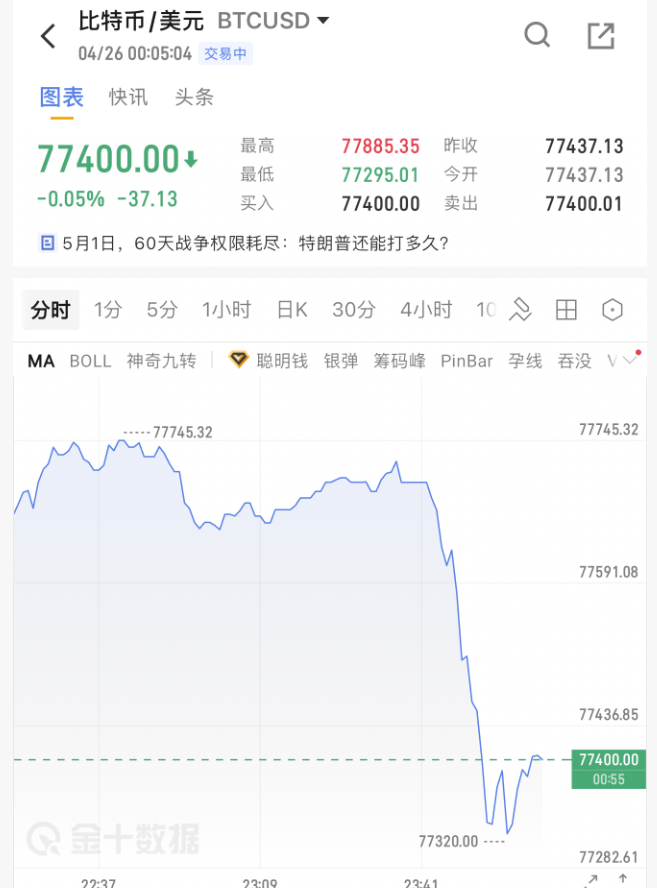657x888 pixels.
Task: Switch to the 快讯 tab
Action: (x=128, y=97)
